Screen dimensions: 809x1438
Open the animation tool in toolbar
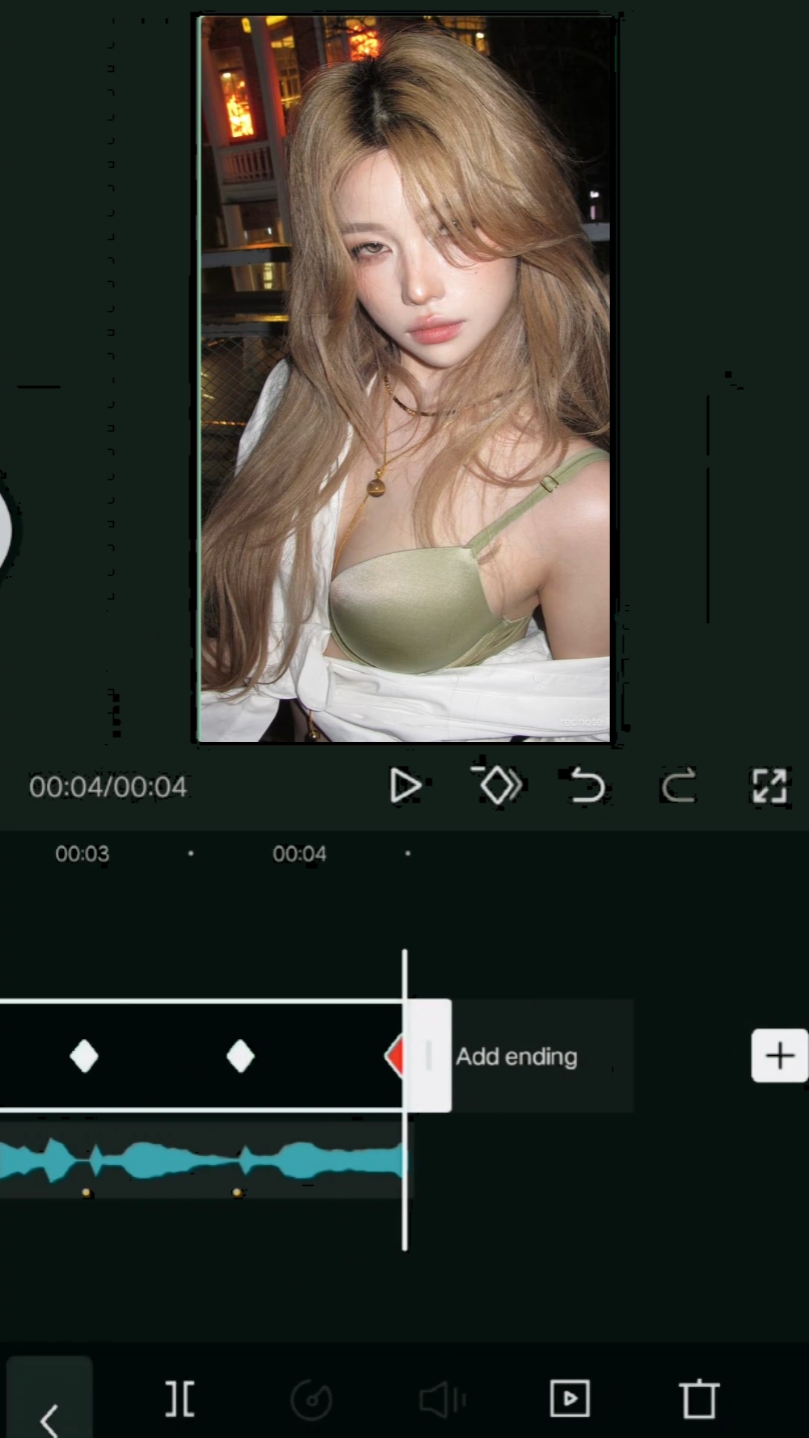(570, 1398)
